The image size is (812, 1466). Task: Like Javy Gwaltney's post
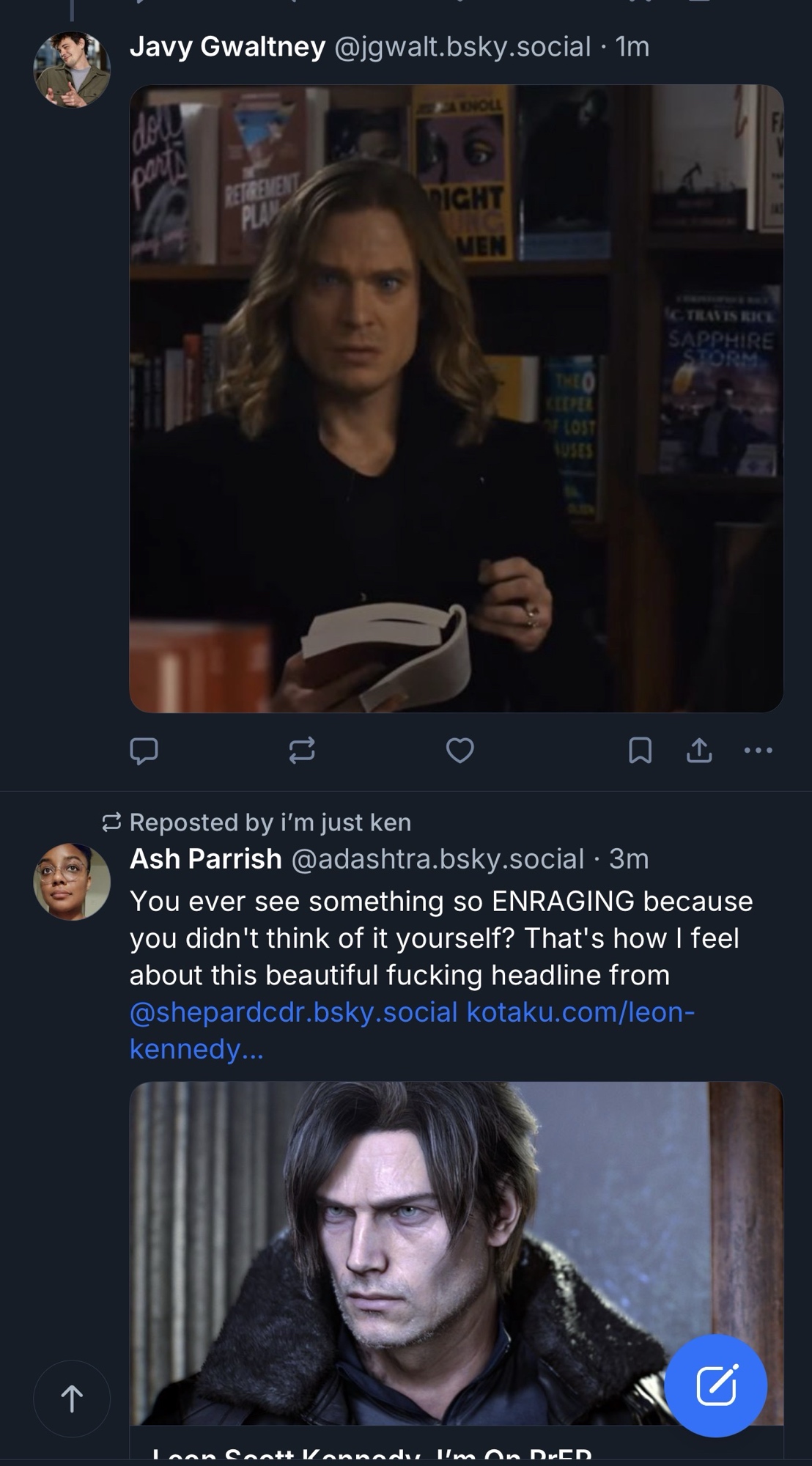(x=460, y=751)
